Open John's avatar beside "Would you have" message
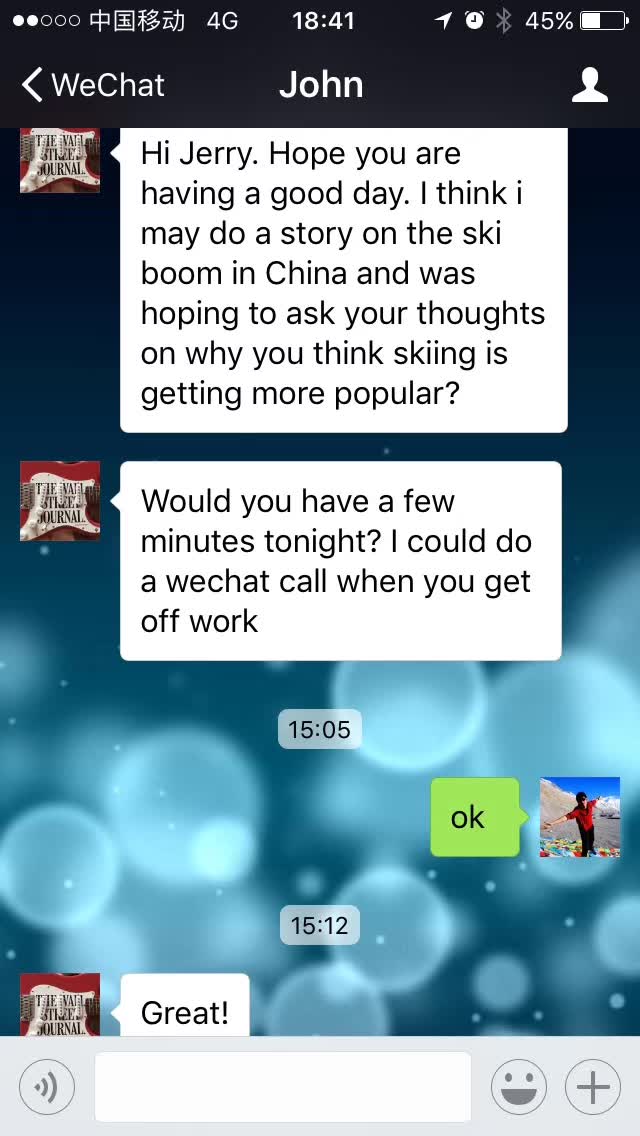This screenshot has width=640, height=1136. 60,501
